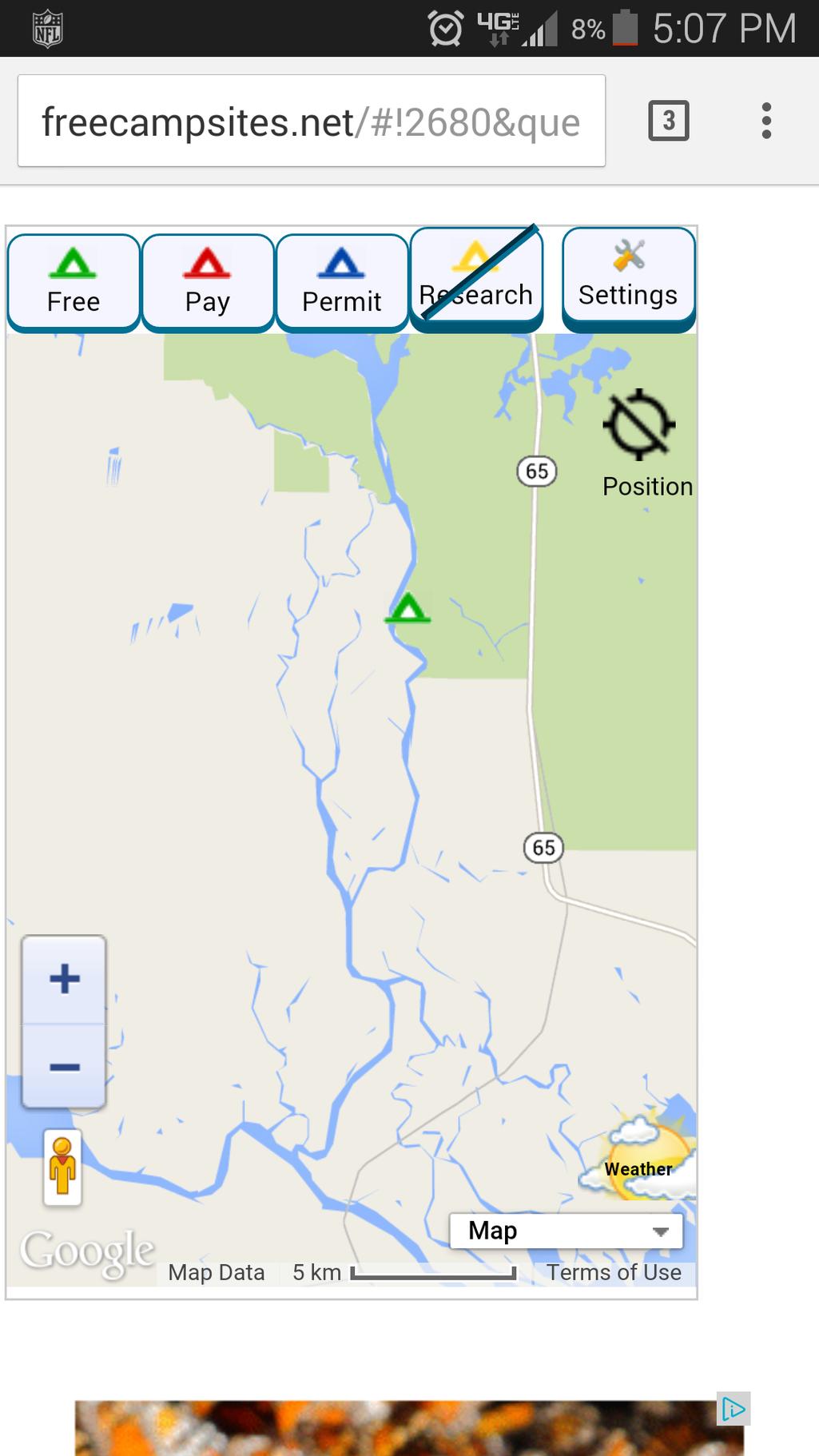Open the Map Data link

pos(217,1272)
